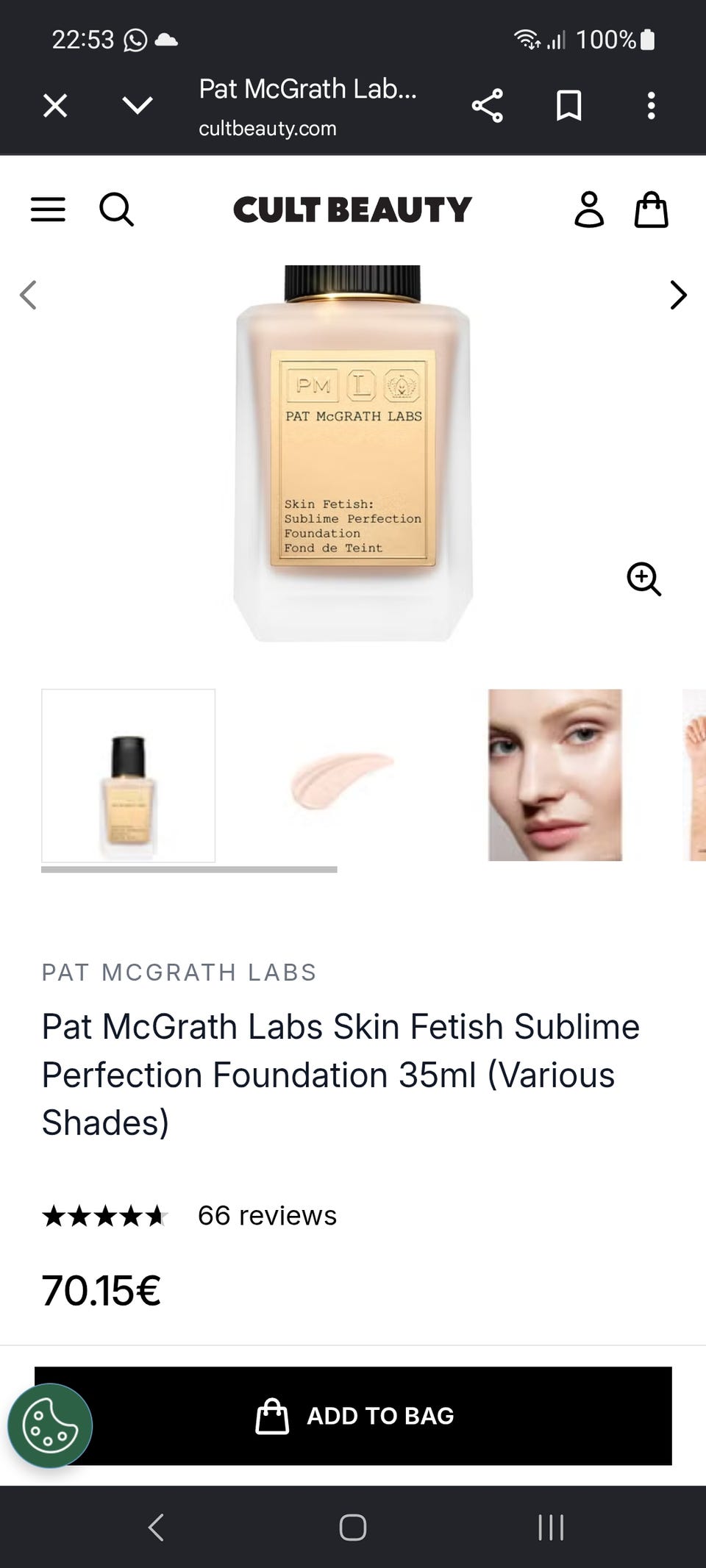Show the previous product image
Screen dimensions: 706x1568
(28, 295)
